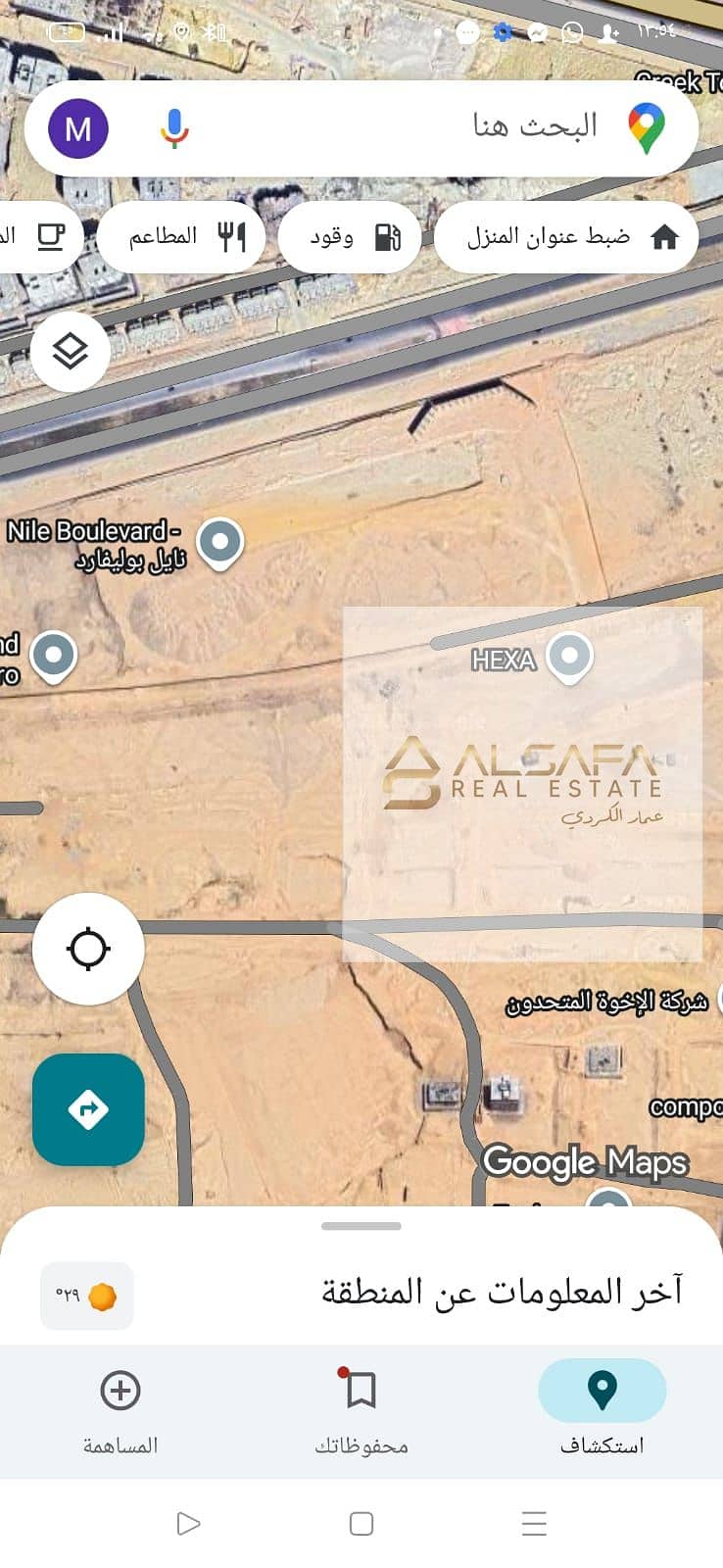Open the map layers button
The width and height of the screenshot is (723, 1568).
coord(70,351)
